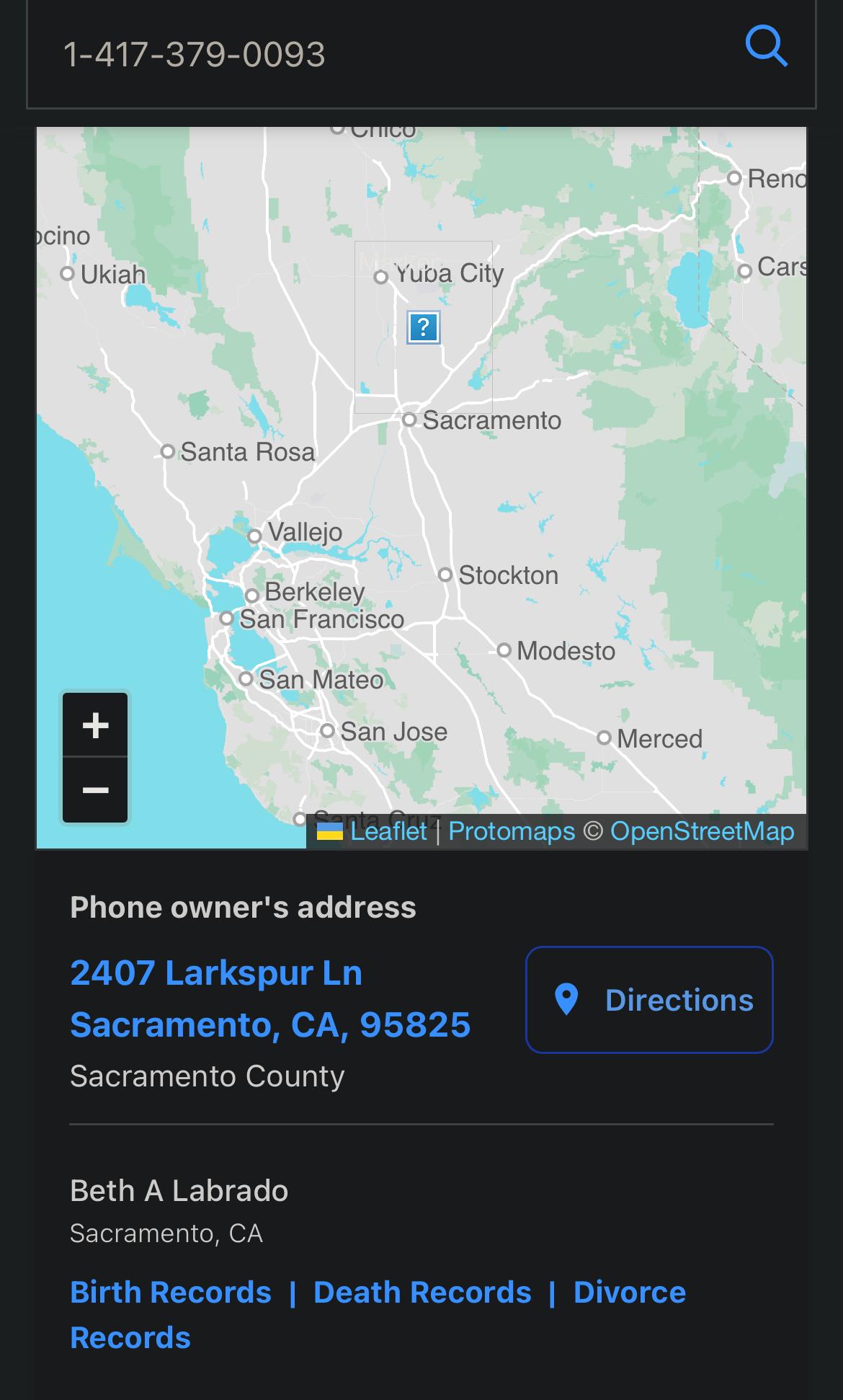This screenshot has height=1400, width=843.
Task: View Death Records link
Action: (x=422, y=1293)
